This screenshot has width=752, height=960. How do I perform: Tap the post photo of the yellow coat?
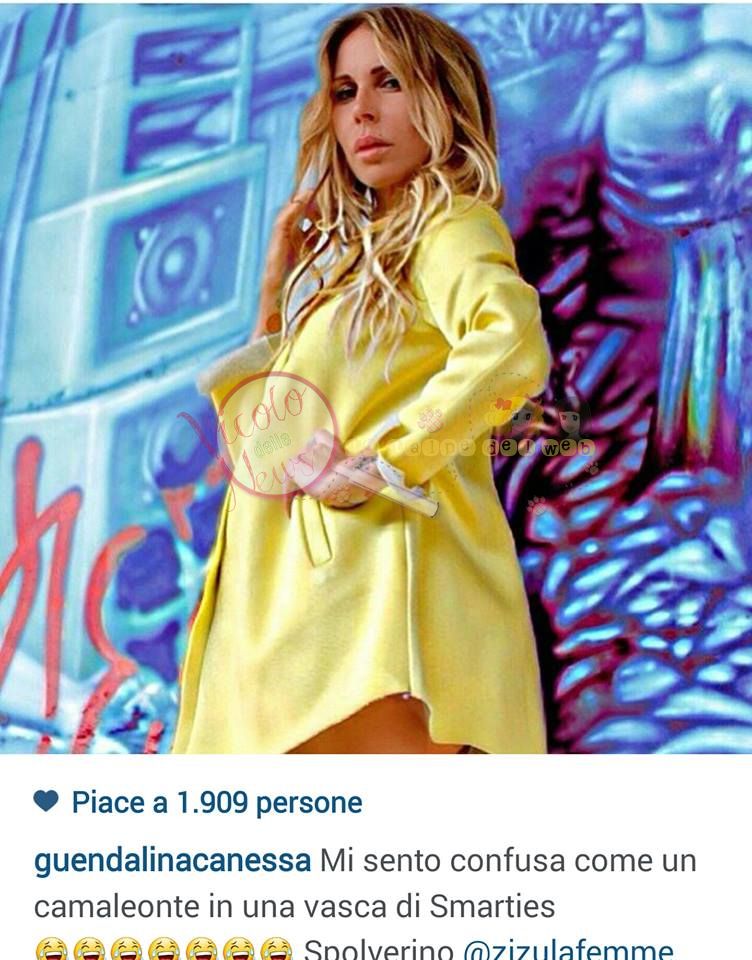coord(376,378)
